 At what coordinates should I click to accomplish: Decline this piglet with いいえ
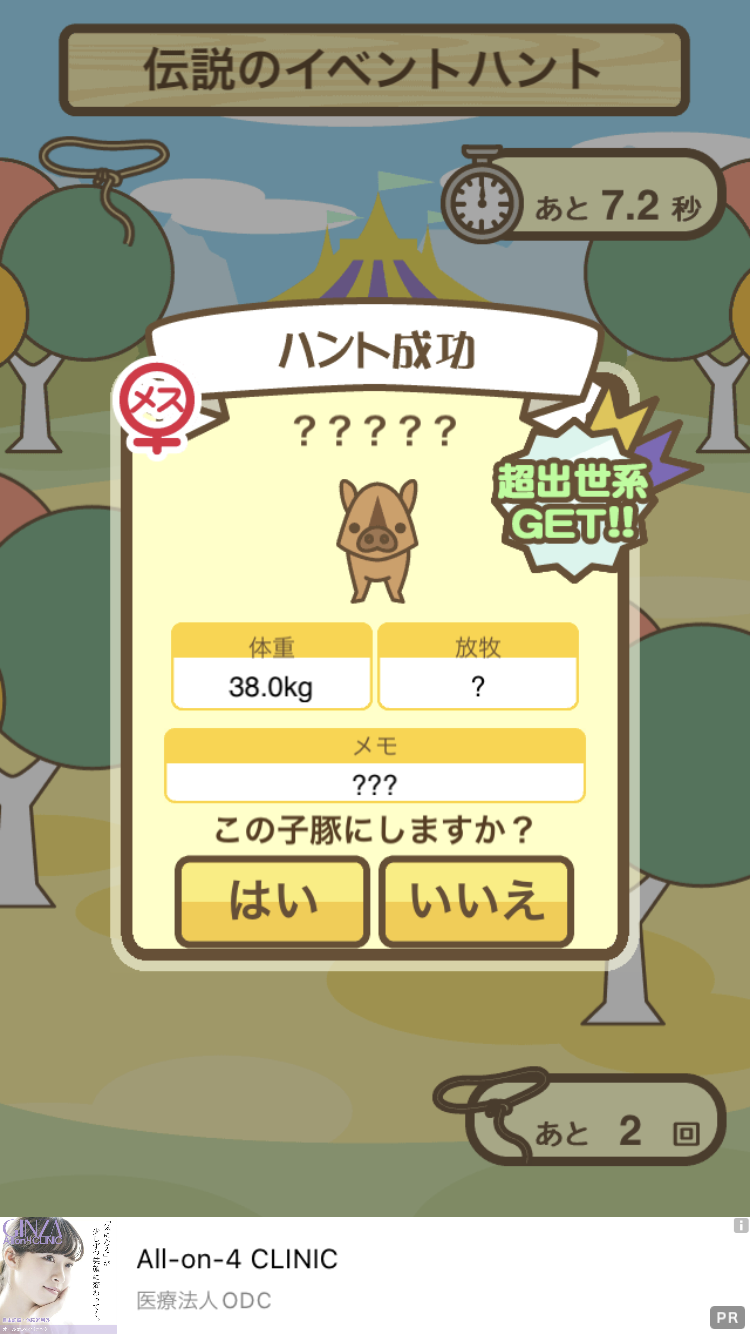(x=476, y=901)
